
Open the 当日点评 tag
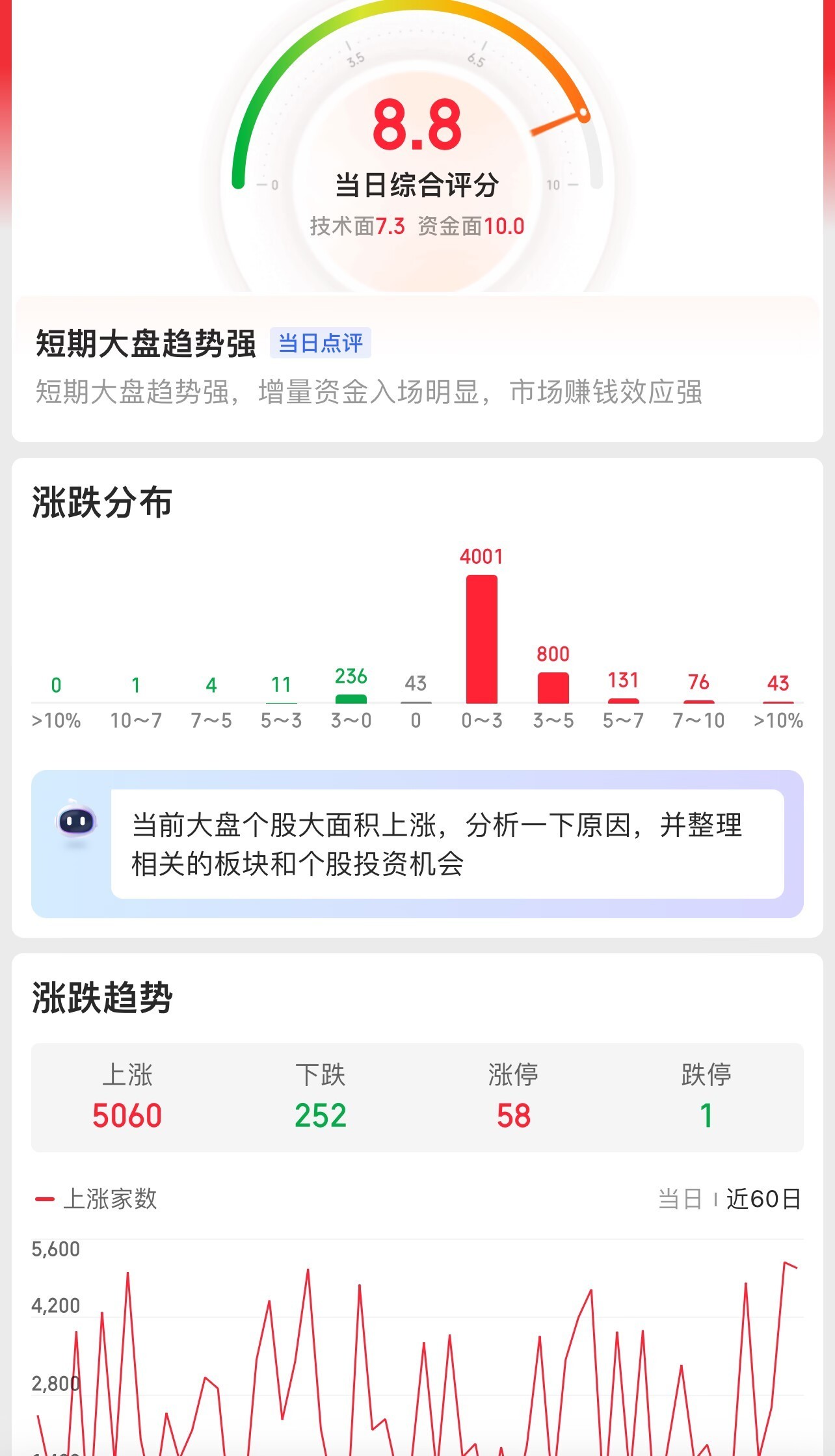320,343
